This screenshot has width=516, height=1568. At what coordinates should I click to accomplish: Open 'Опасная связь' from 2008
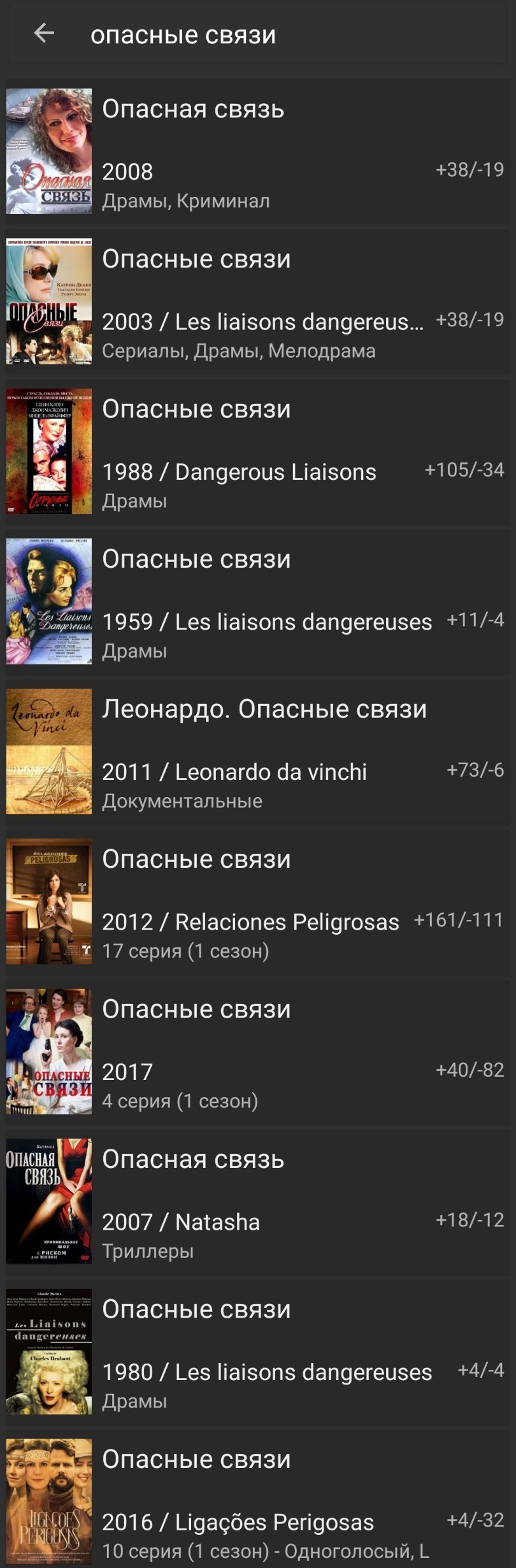point(257,152)
